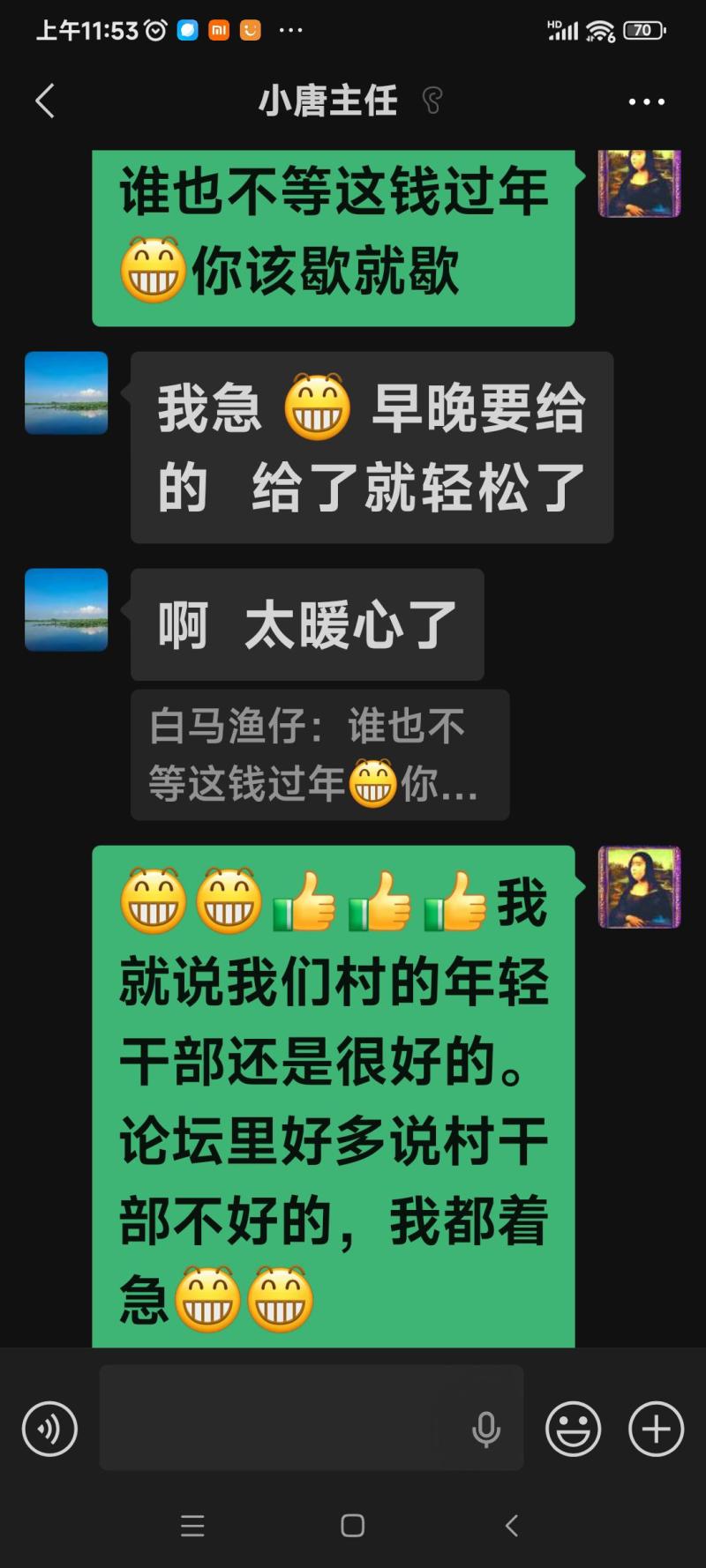Tap the microphone icon in input field

point(486,1429)
